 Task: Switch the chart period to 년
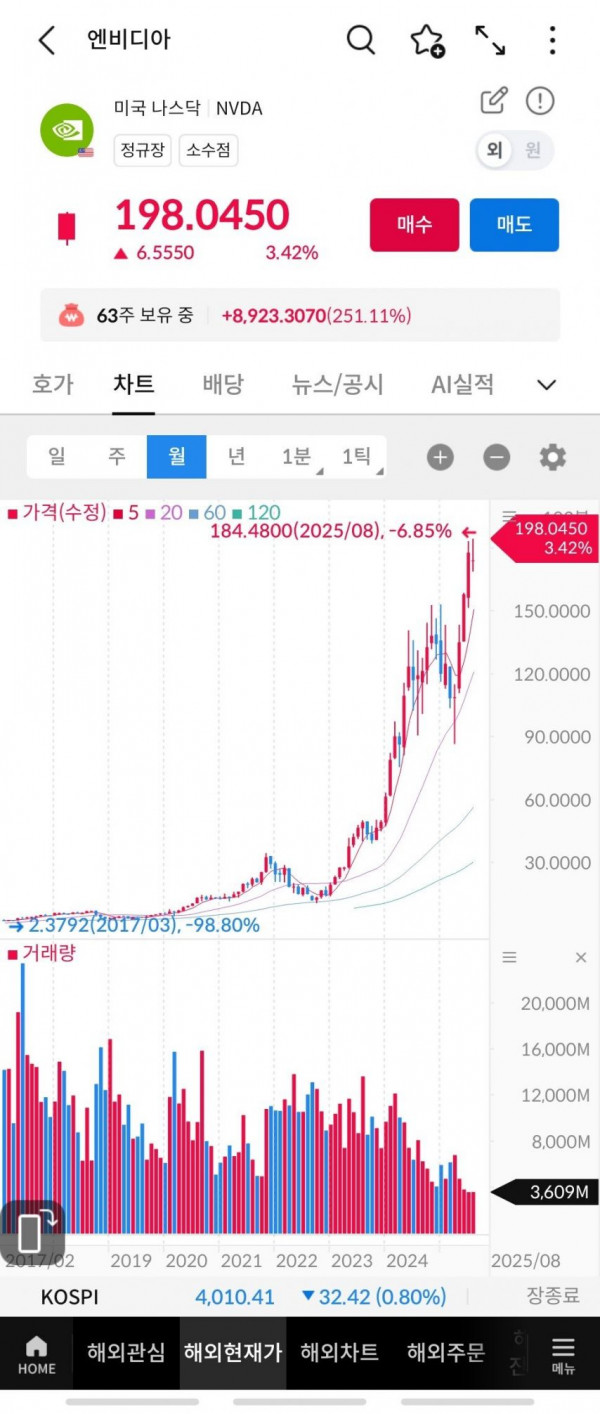(x=236, y=457)
